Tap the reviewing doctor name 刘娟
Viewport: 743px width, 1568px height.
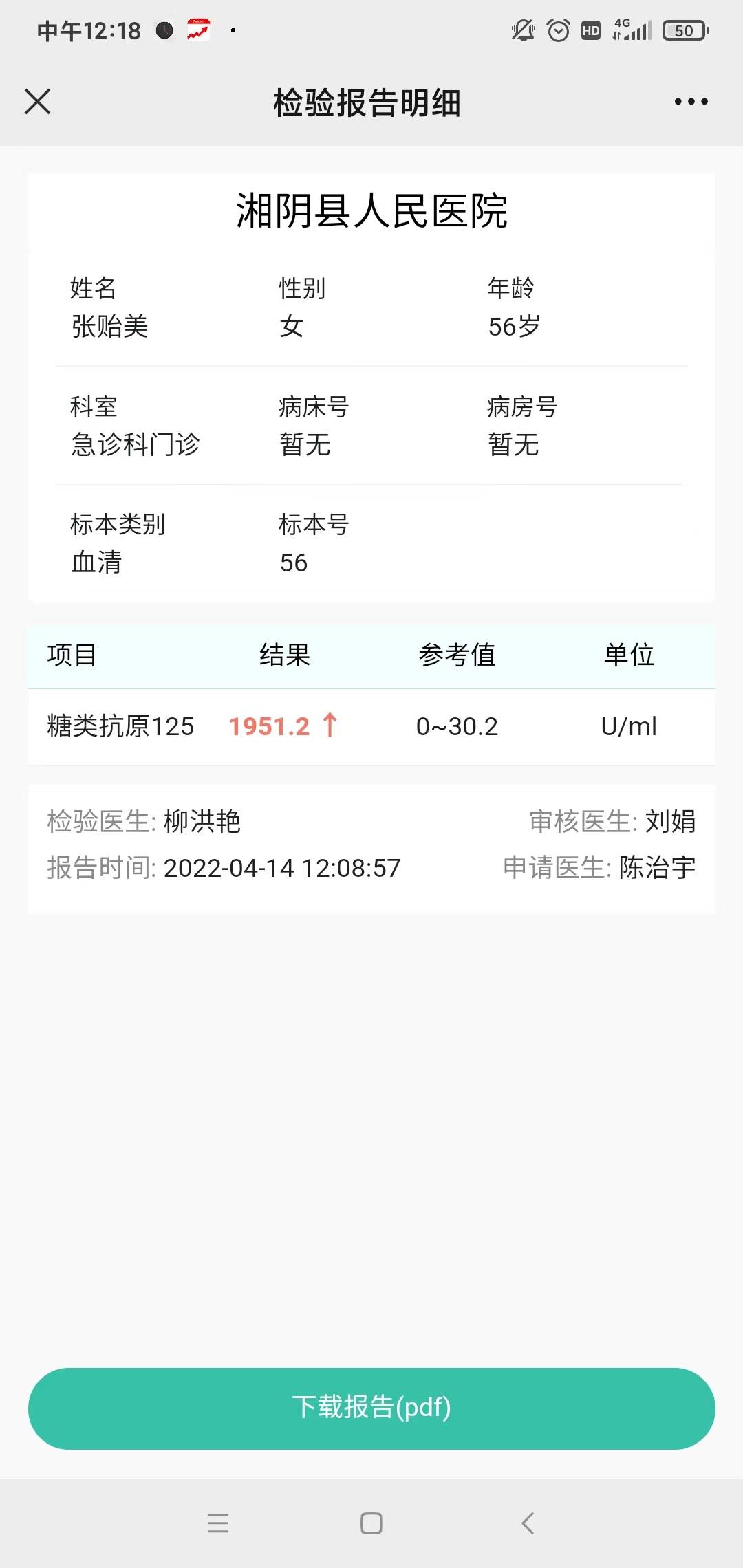click(669, 821)
